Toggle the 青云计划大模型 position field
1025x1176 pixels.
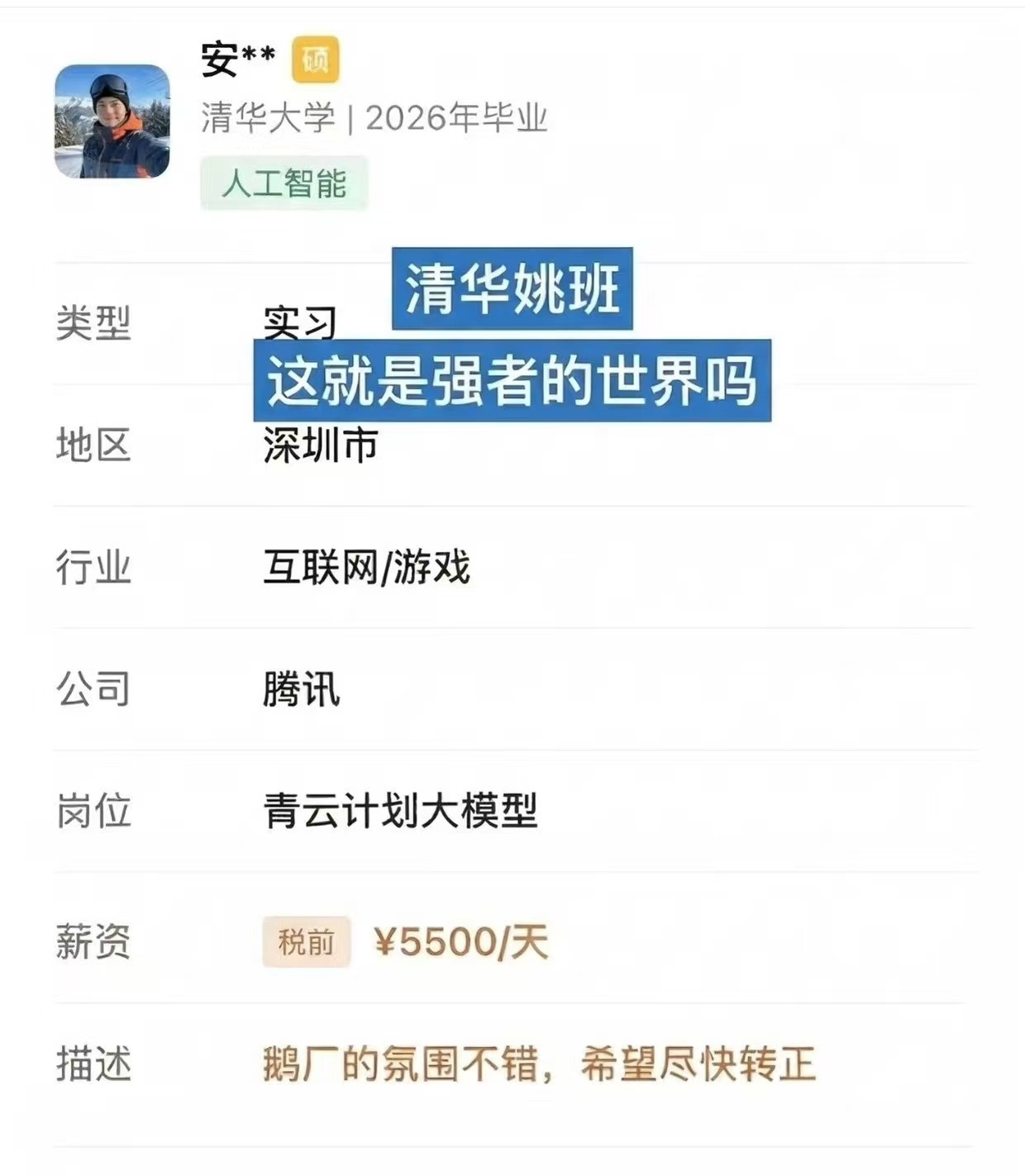(x=402, y=812)
